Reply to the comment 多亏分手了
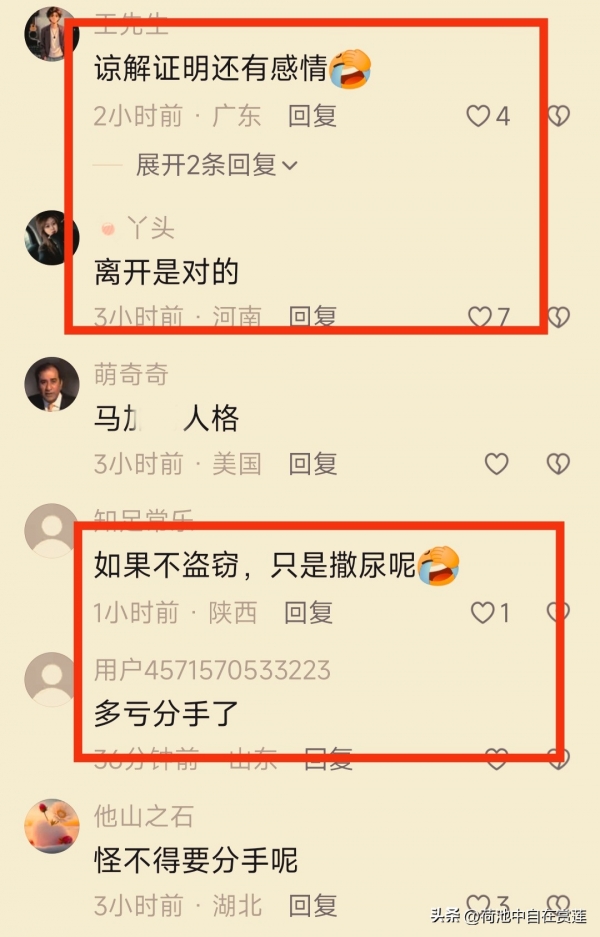Image resolution: width=600 pixels, height=937 pixels. [x=328, y=759]
